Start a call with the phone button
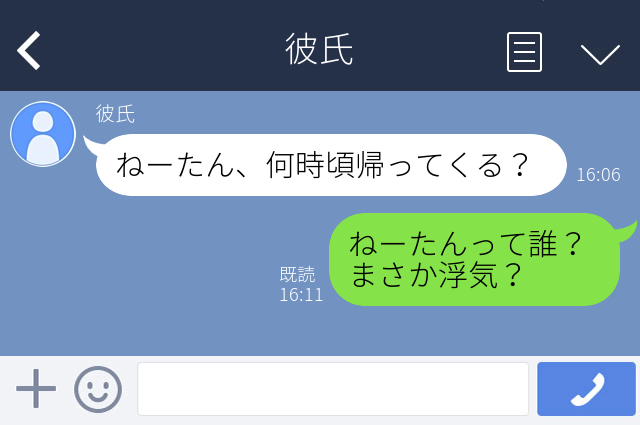This screenshot has height=425, width=640. pyautogui.click(x=586, y=389)
